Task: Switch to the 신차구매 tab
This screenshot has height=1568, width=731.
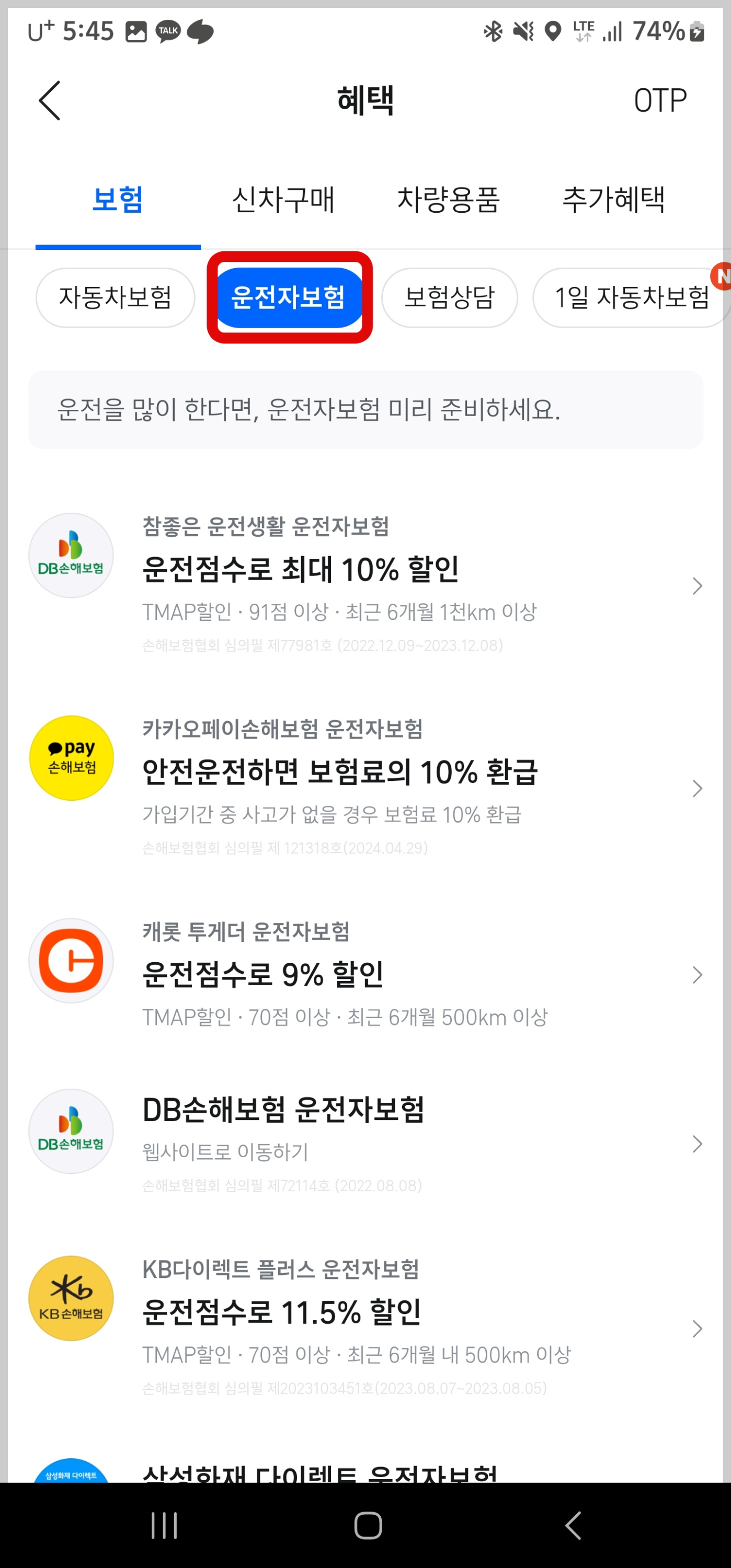Action: click(285, 201)
